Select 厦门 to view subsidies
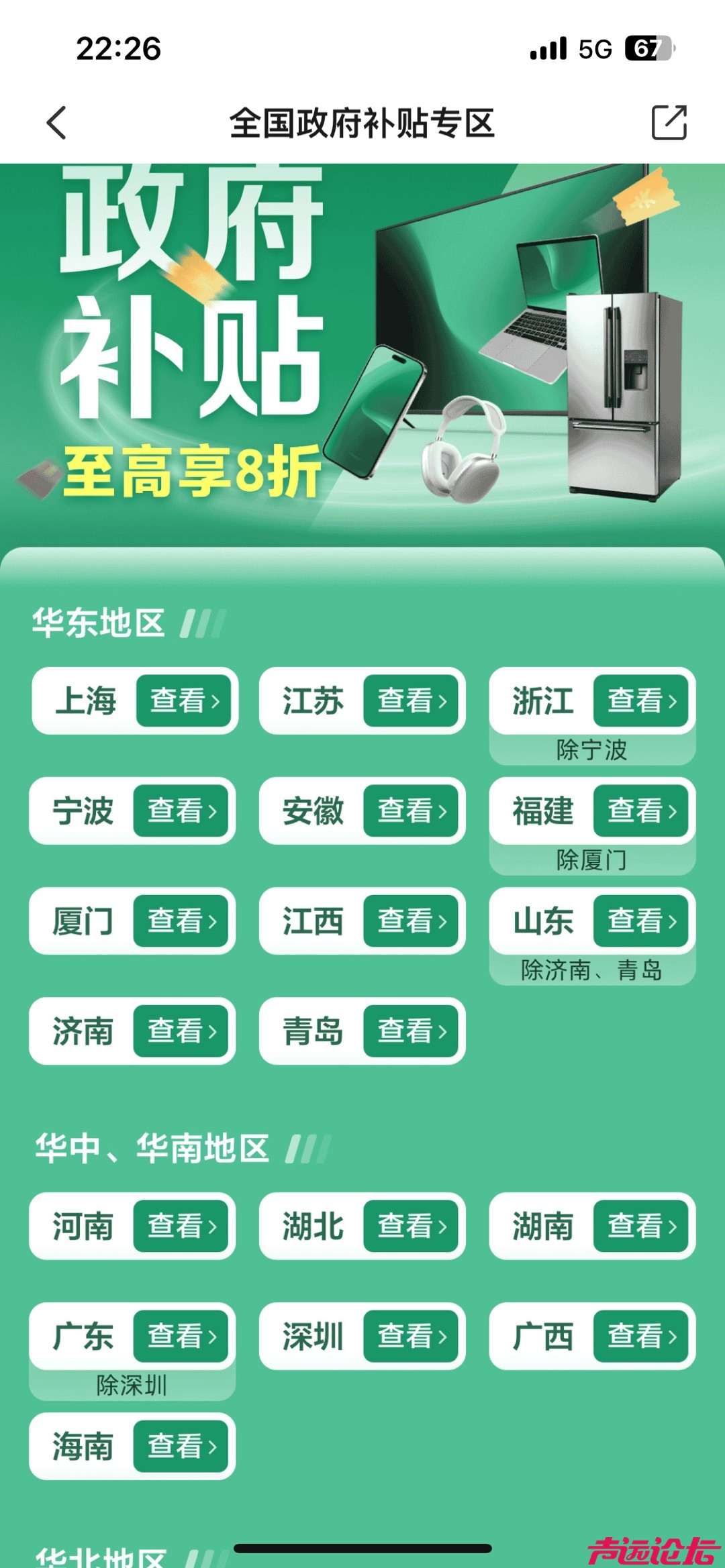Screen dimensions: 725x1568 click(x=181, y=921)
